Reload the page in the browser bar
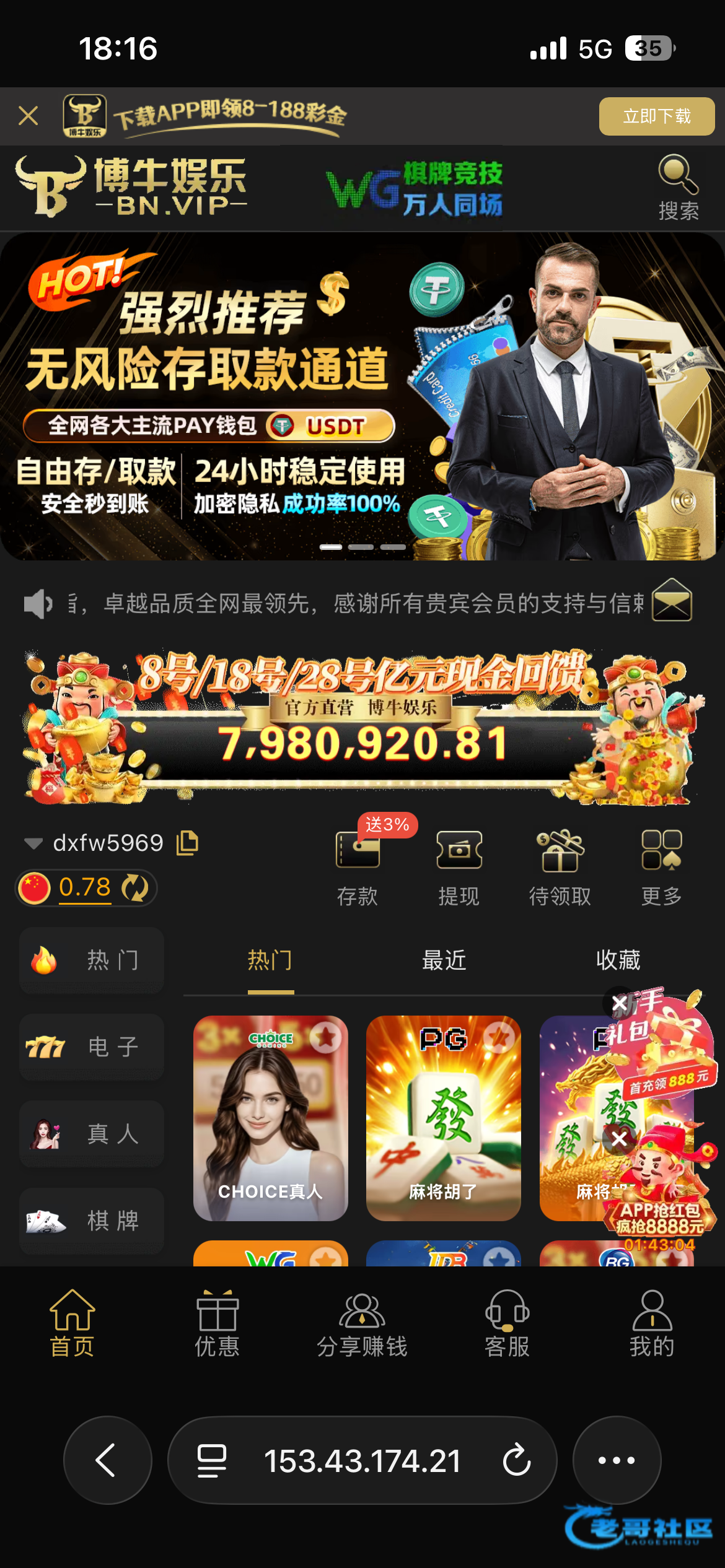Viewport: 725px width, 1568px height. coord(517,1460)
